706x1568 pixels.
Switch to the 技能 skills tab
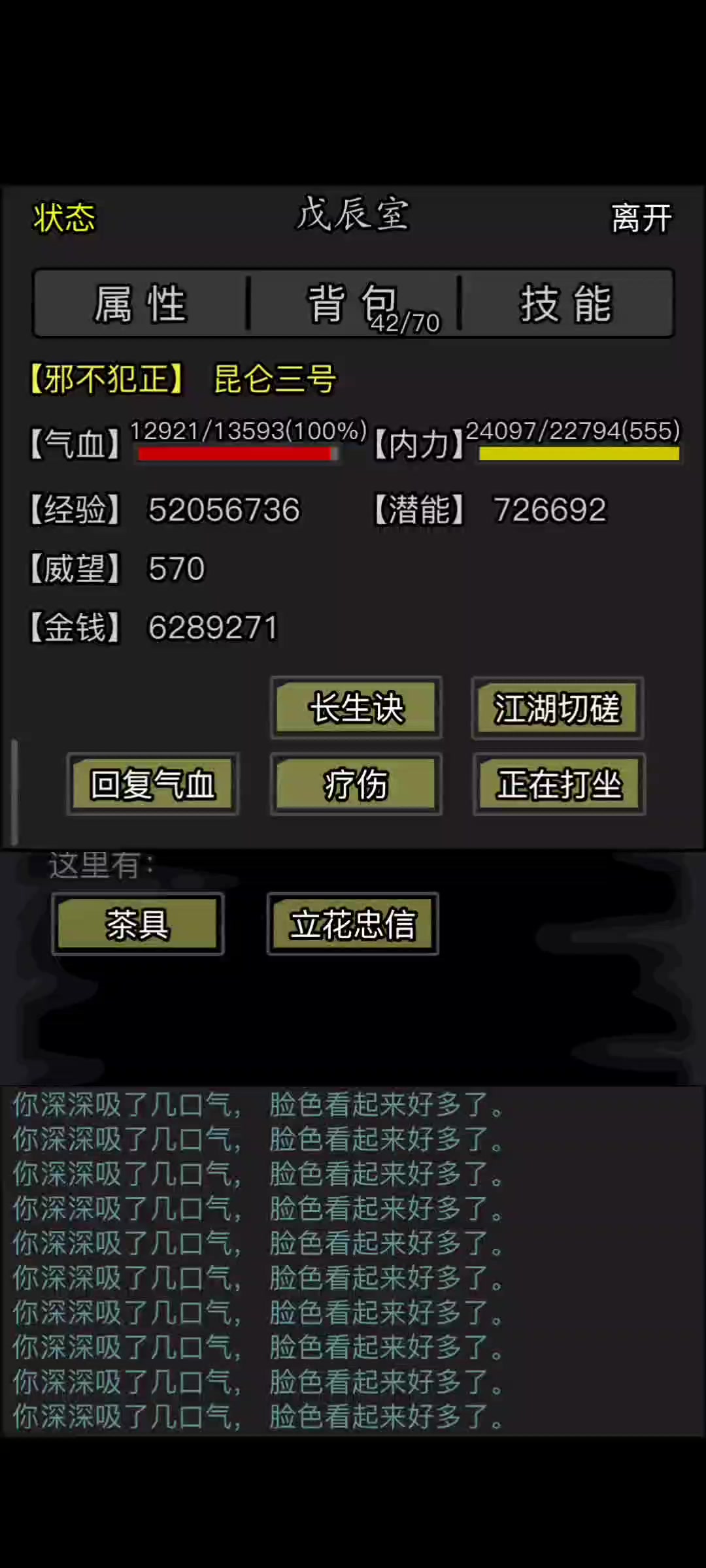[567, 304]
